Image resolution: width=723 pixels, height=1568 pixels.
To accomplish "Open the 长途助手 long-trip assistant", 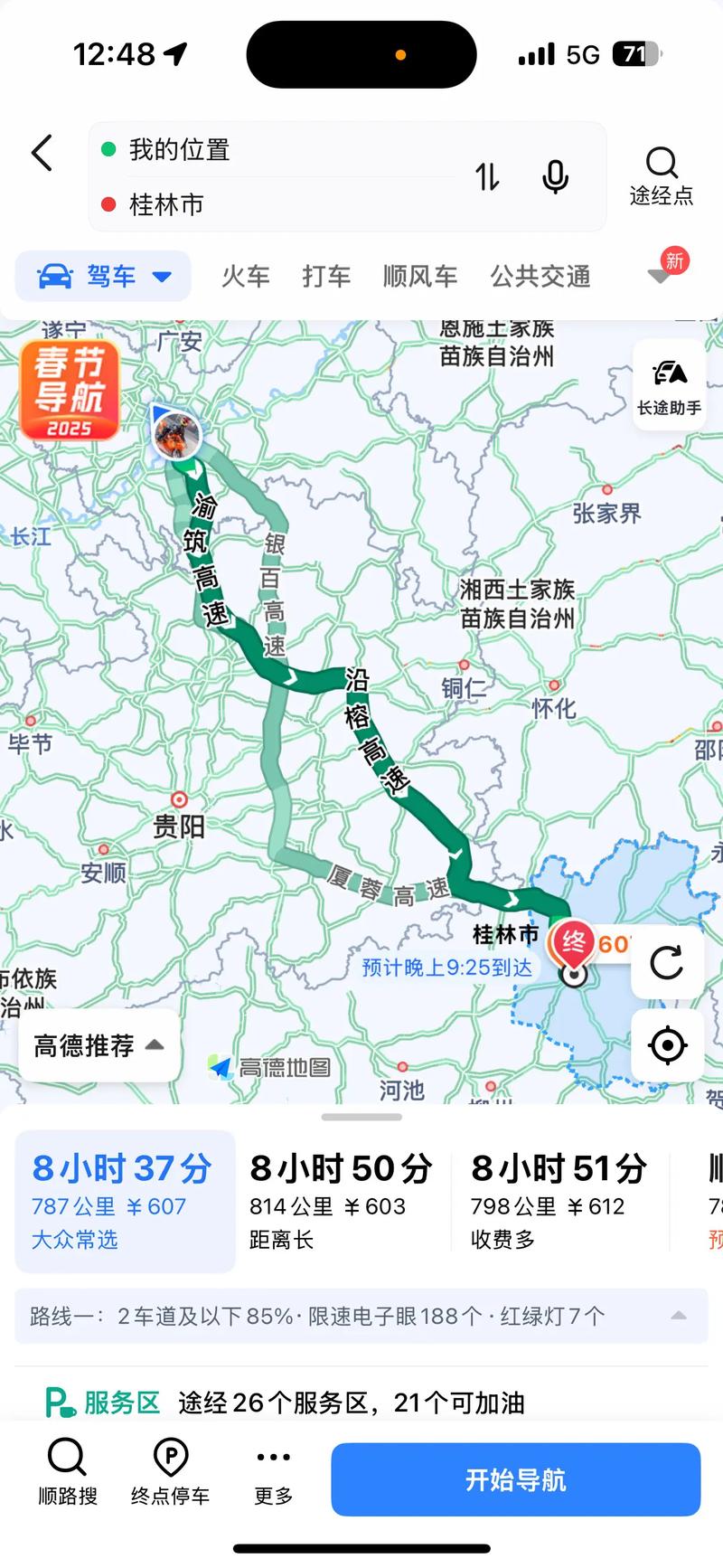I will (670, 384).
